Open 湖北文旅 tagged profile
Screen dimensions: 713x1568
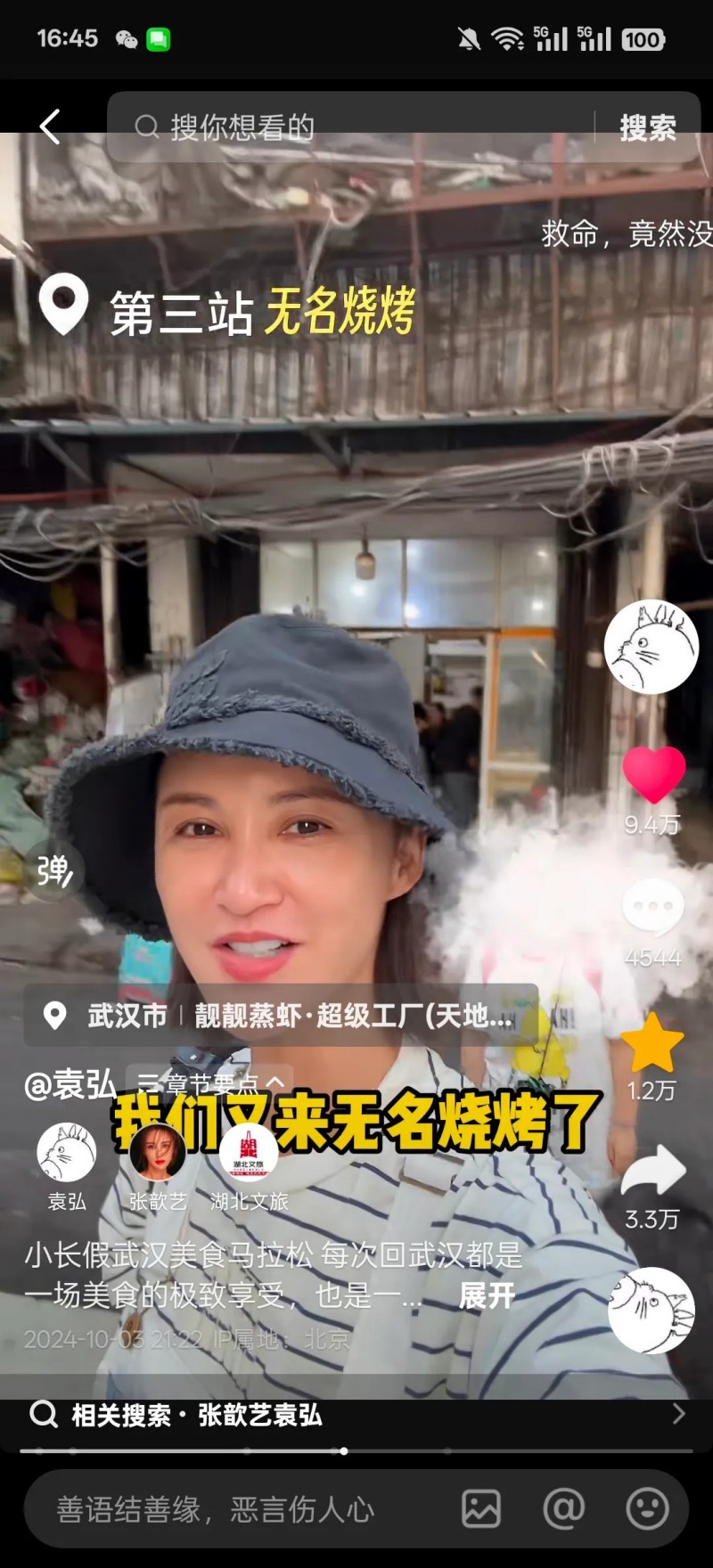pos(249,1153)
